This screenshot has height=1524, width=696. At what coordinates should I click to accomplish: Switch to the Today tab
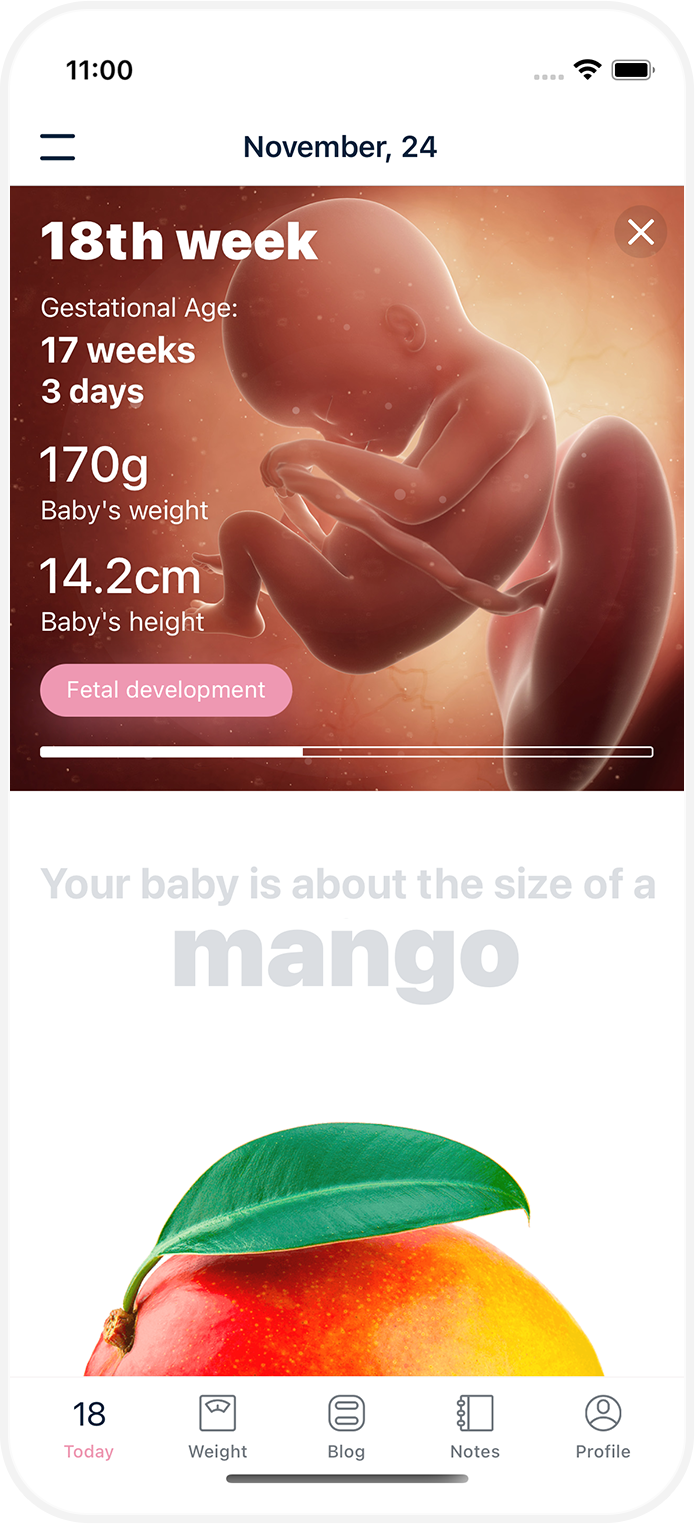[x=89, y=1427]
